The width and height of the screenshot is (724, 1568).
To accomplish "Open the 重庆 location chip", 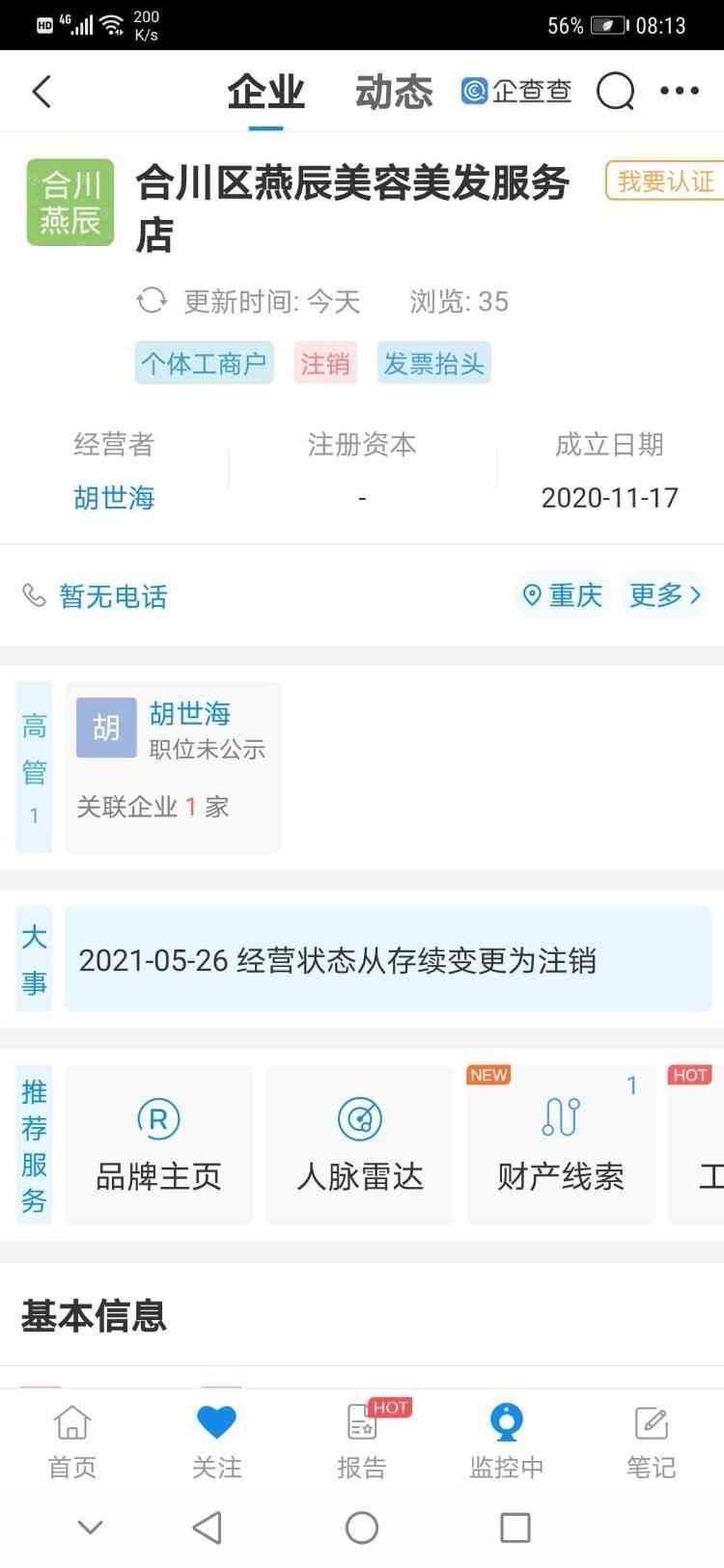I will [562, 595].
